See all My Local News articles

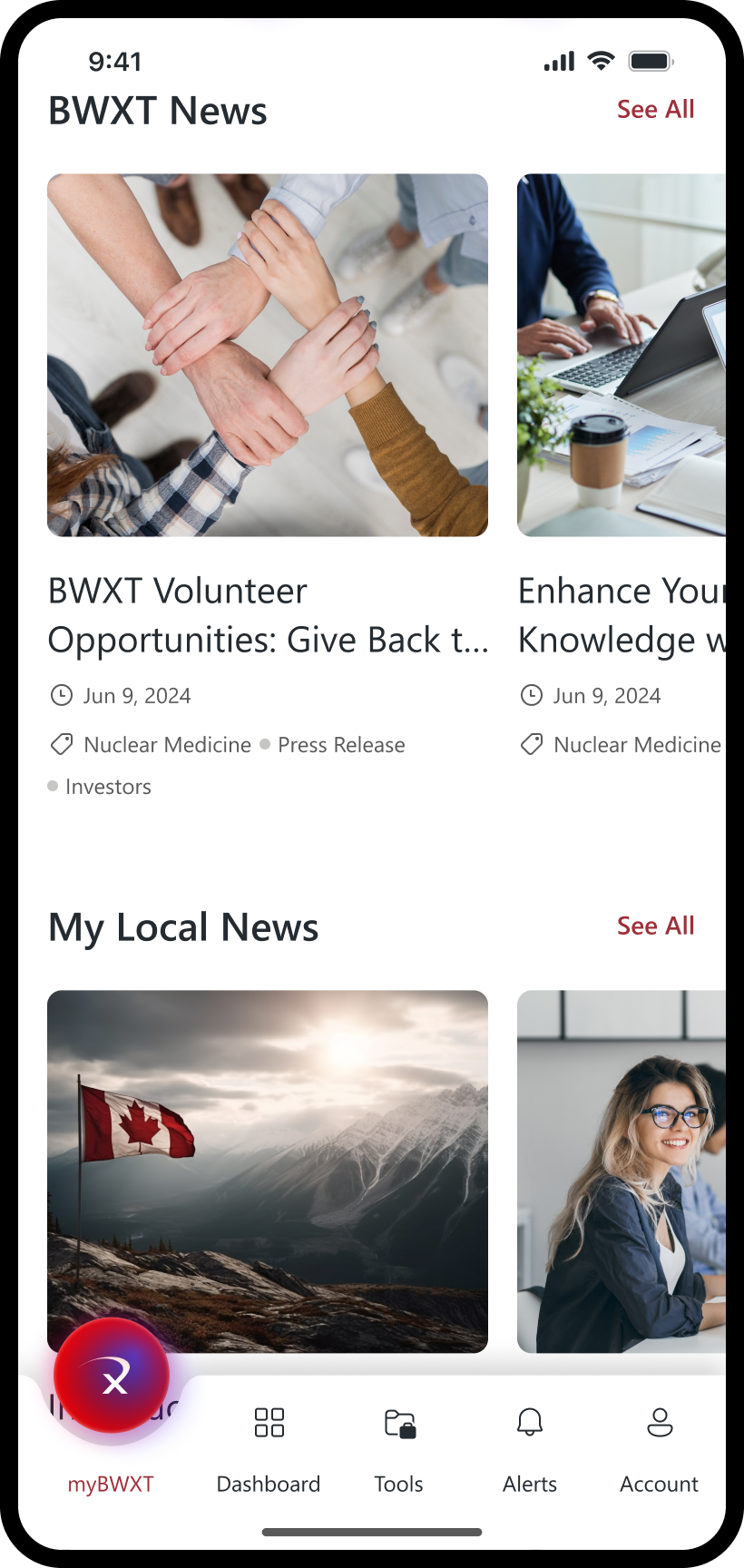[x=655, y=926]
